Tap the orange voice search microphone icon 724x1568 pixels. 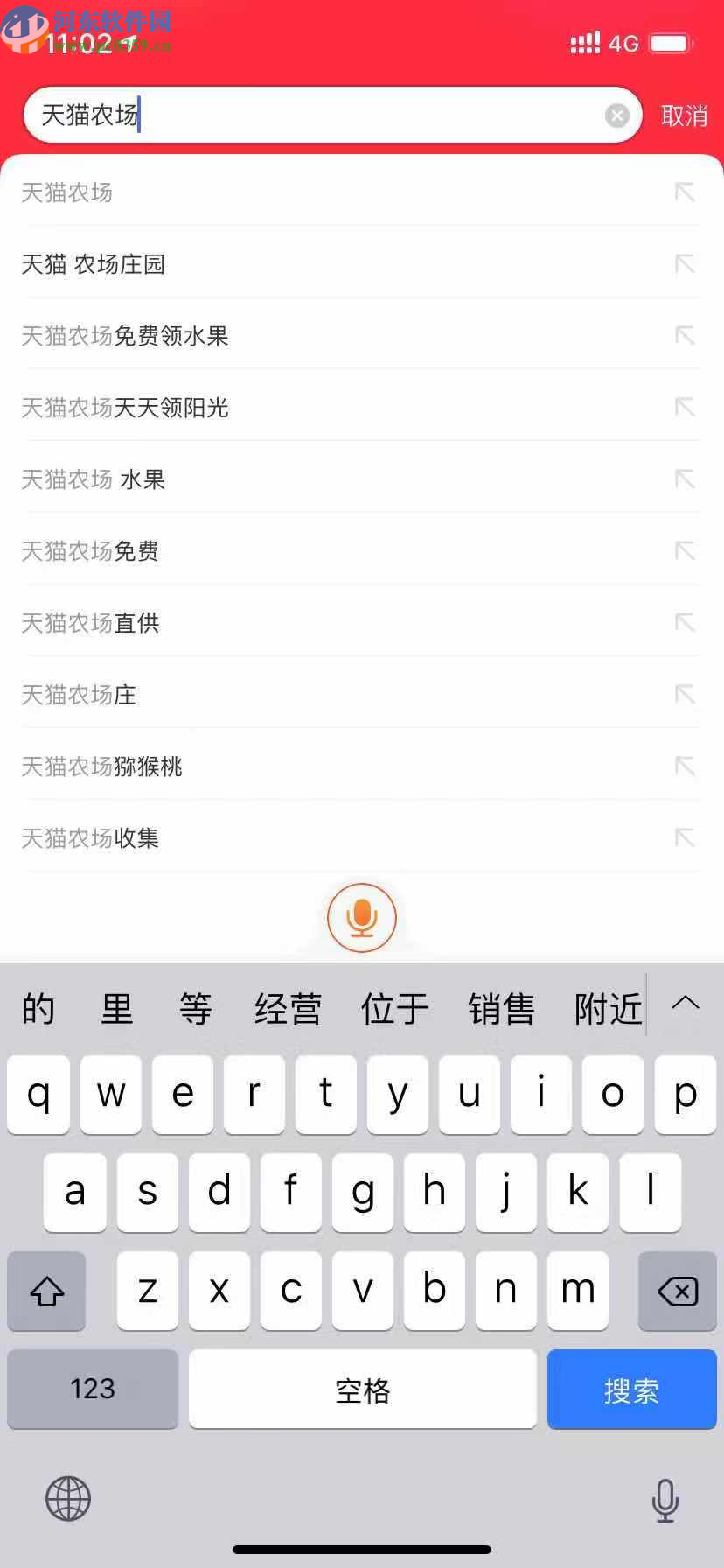click(362, 917)
